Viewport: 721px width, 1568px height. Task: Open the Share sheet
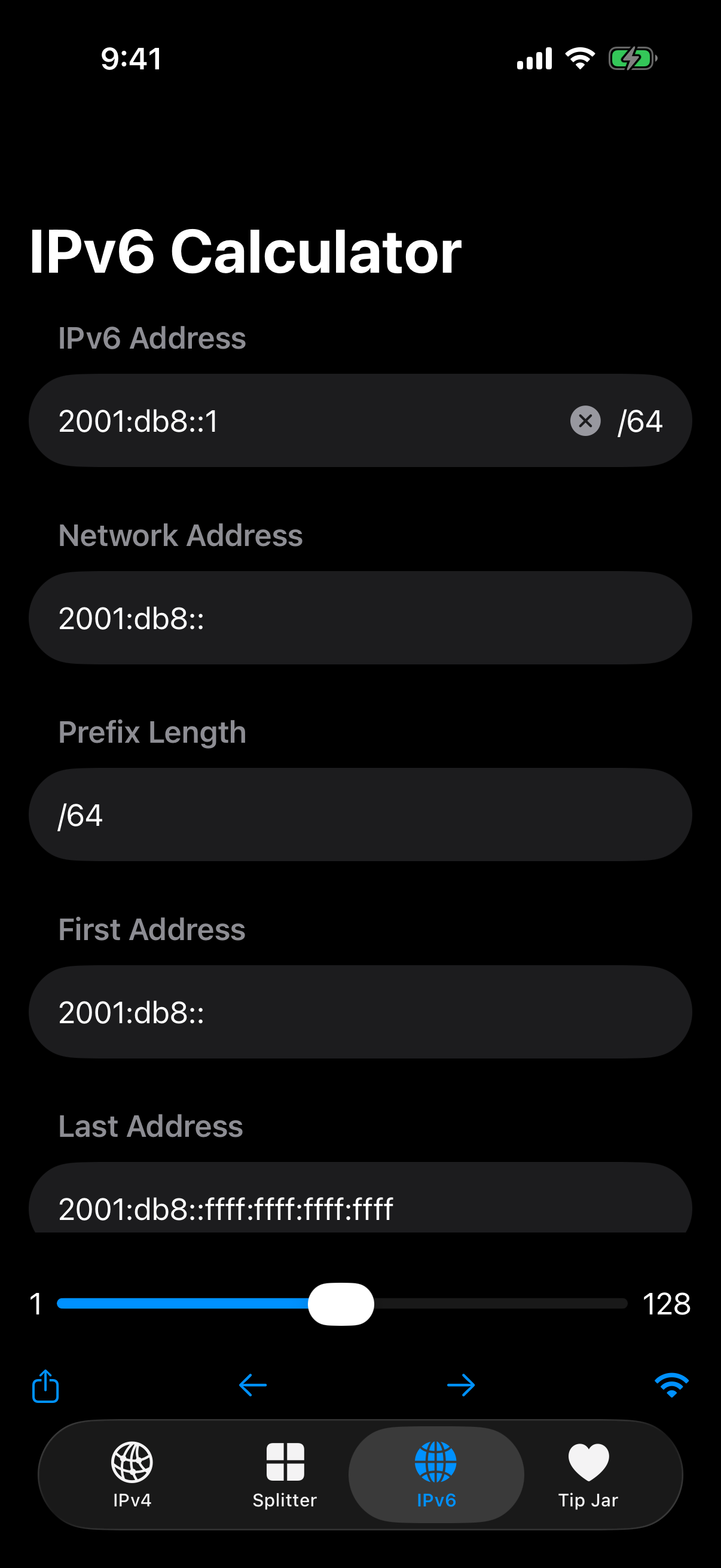(45, 1385)
